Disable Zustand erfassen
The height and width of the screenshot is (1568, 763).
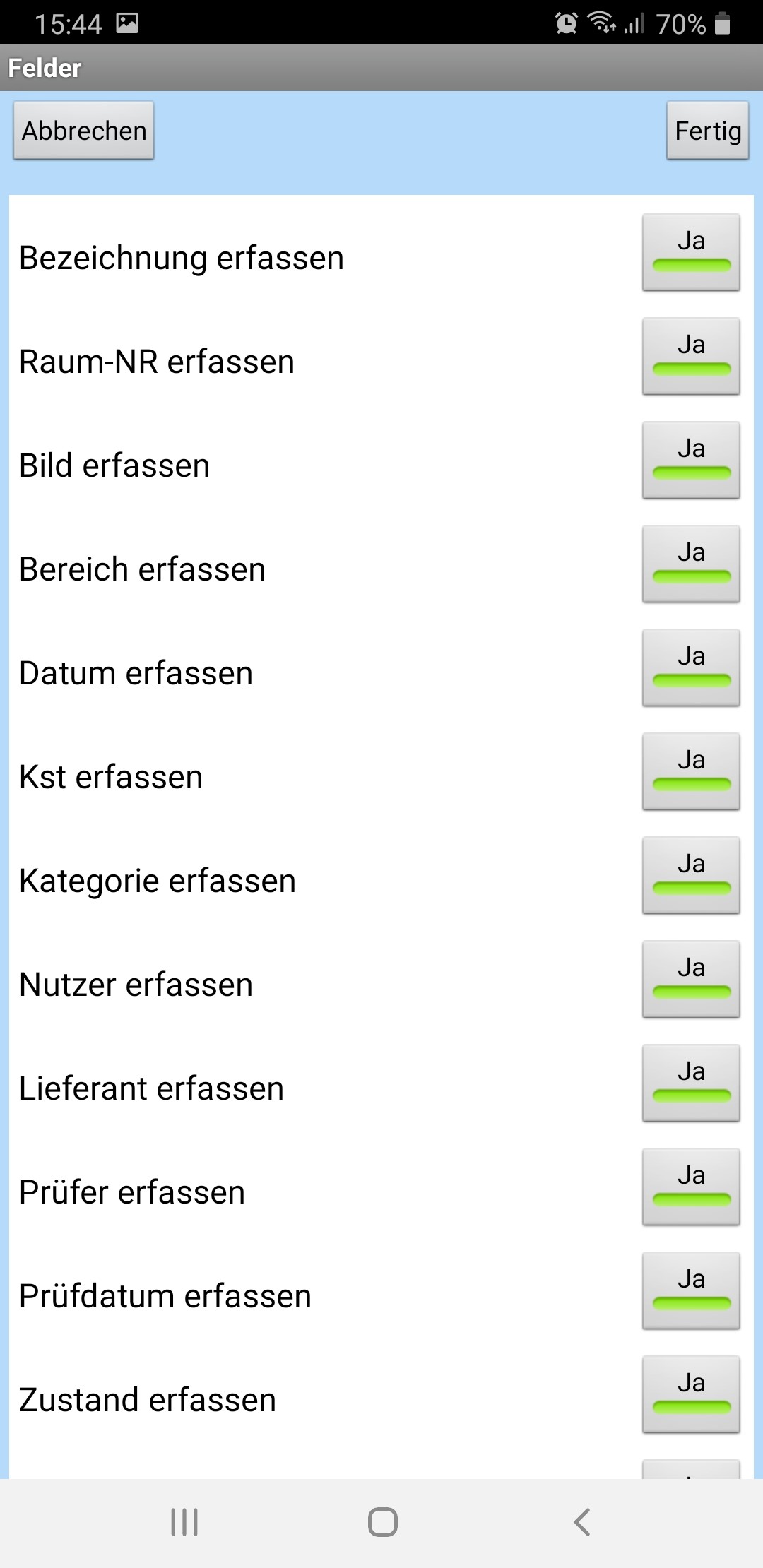coord(691,1395)
